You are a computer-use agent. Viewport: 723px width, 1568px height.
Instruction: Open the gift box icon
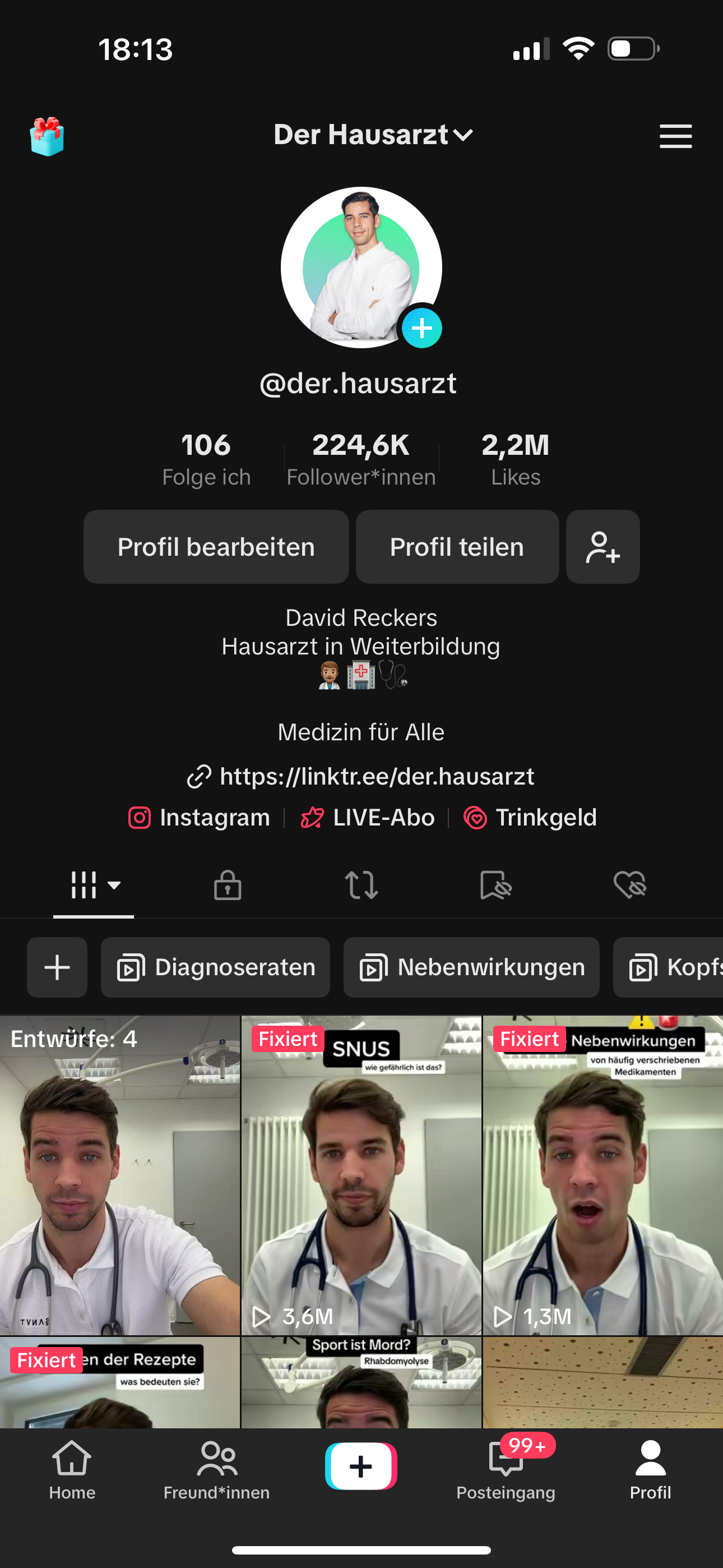[x=47, y=136]
